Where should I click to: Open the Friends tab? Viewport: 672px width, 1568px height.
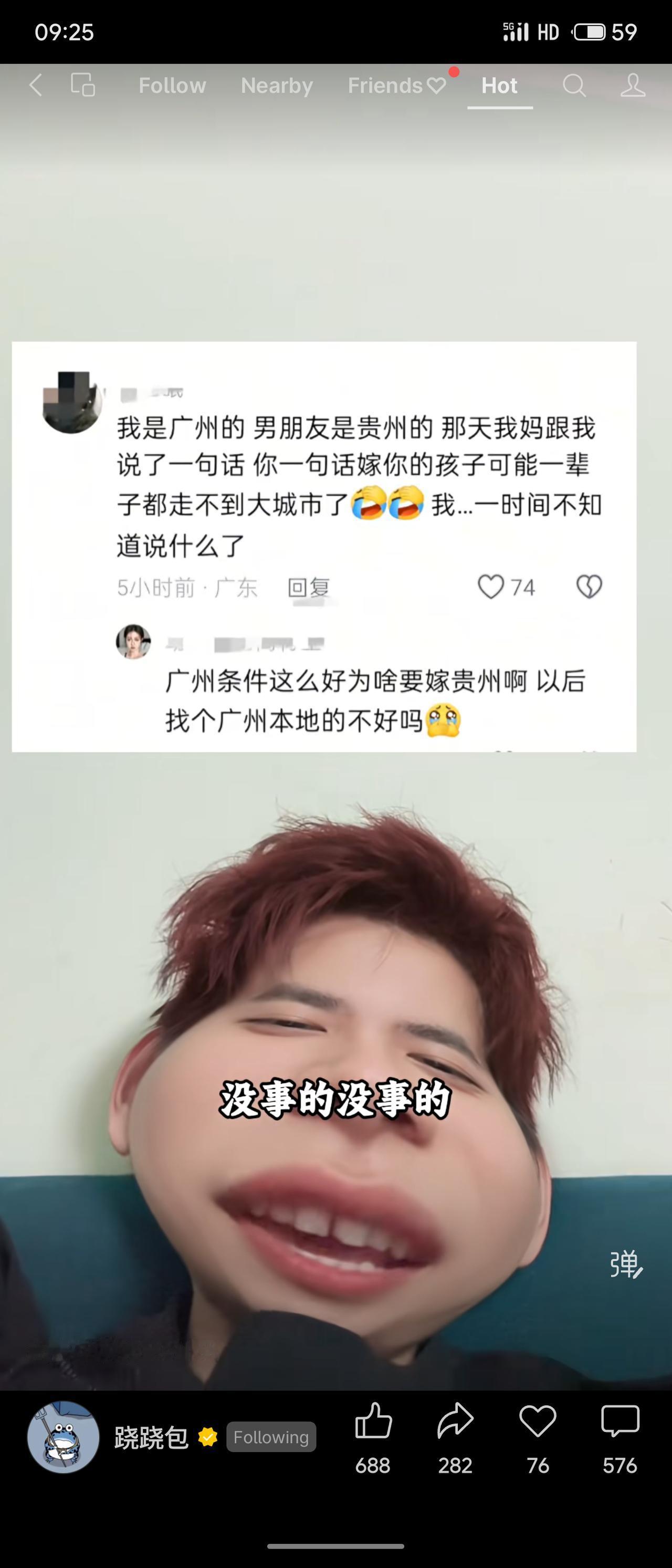pyautogui.click(x=387, y=85)
